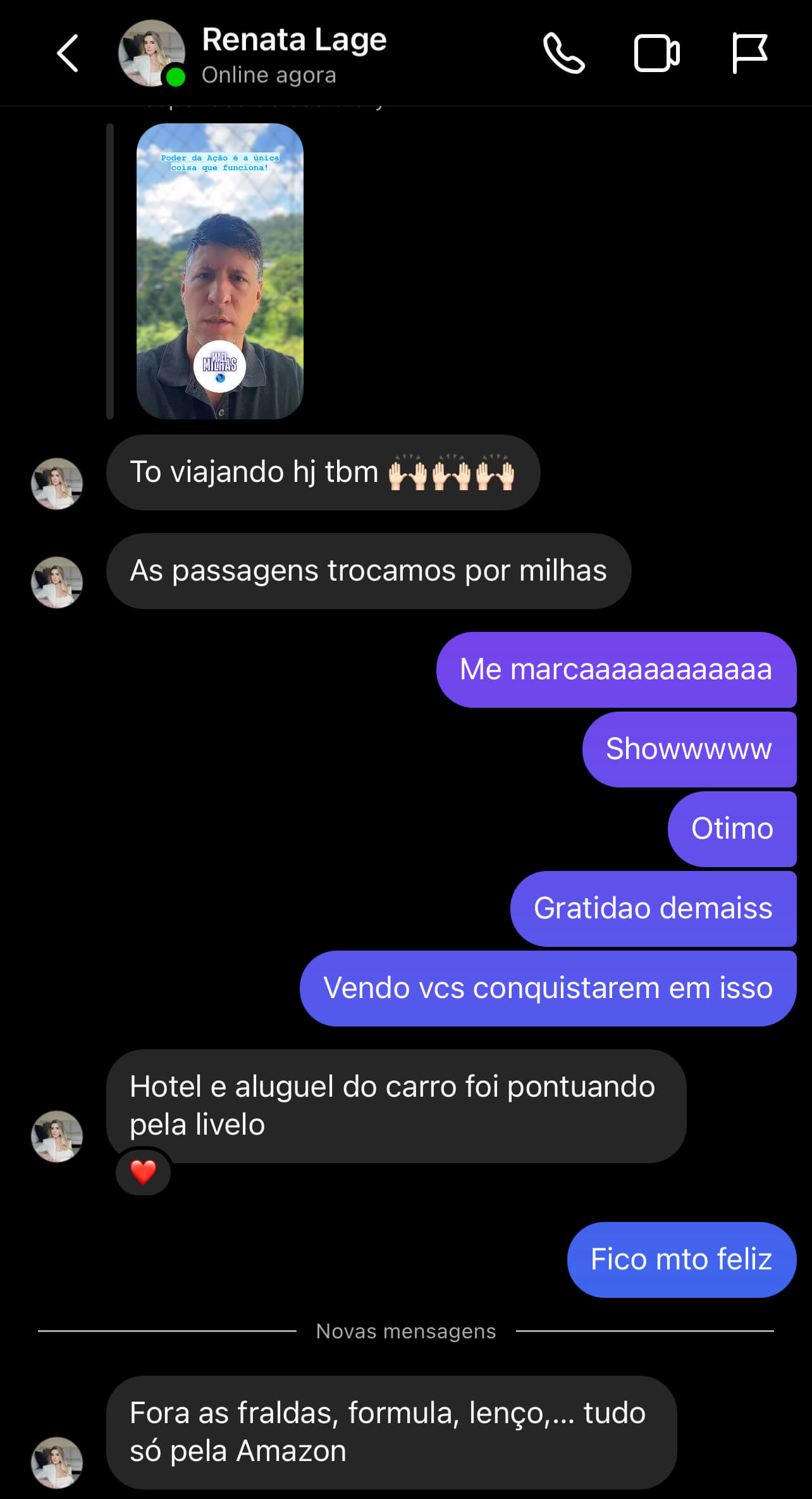The height and width of the screenshot is (1499, 812).
Task: Open Renata Lage's profile from the header
Action: (293, 54)
